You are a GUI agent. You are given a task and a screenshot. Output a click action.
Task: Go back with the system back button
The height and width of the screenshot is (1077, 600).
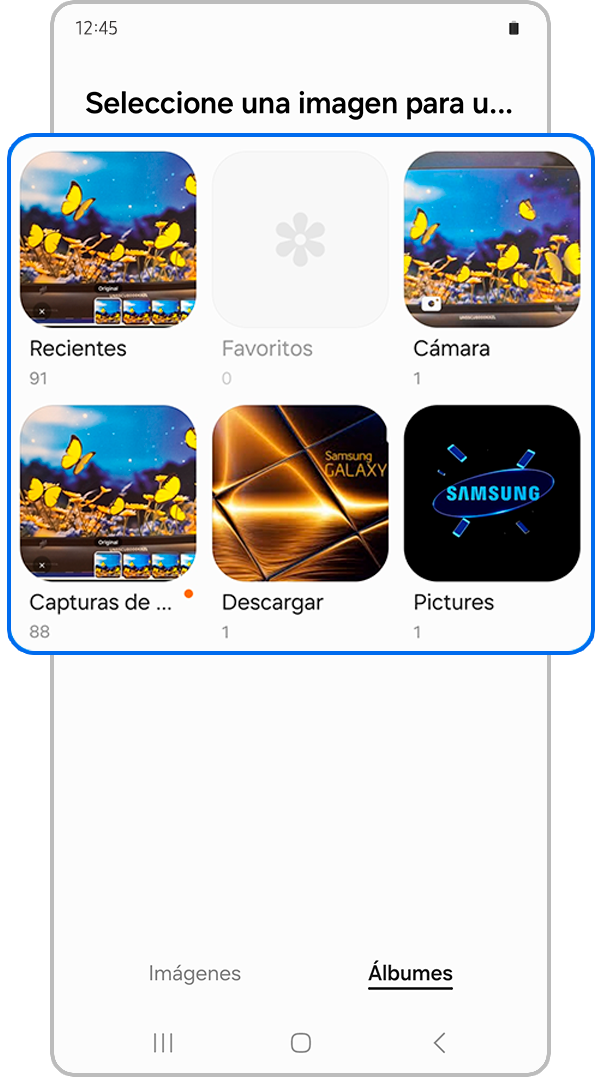click(x=439, y=1043)
